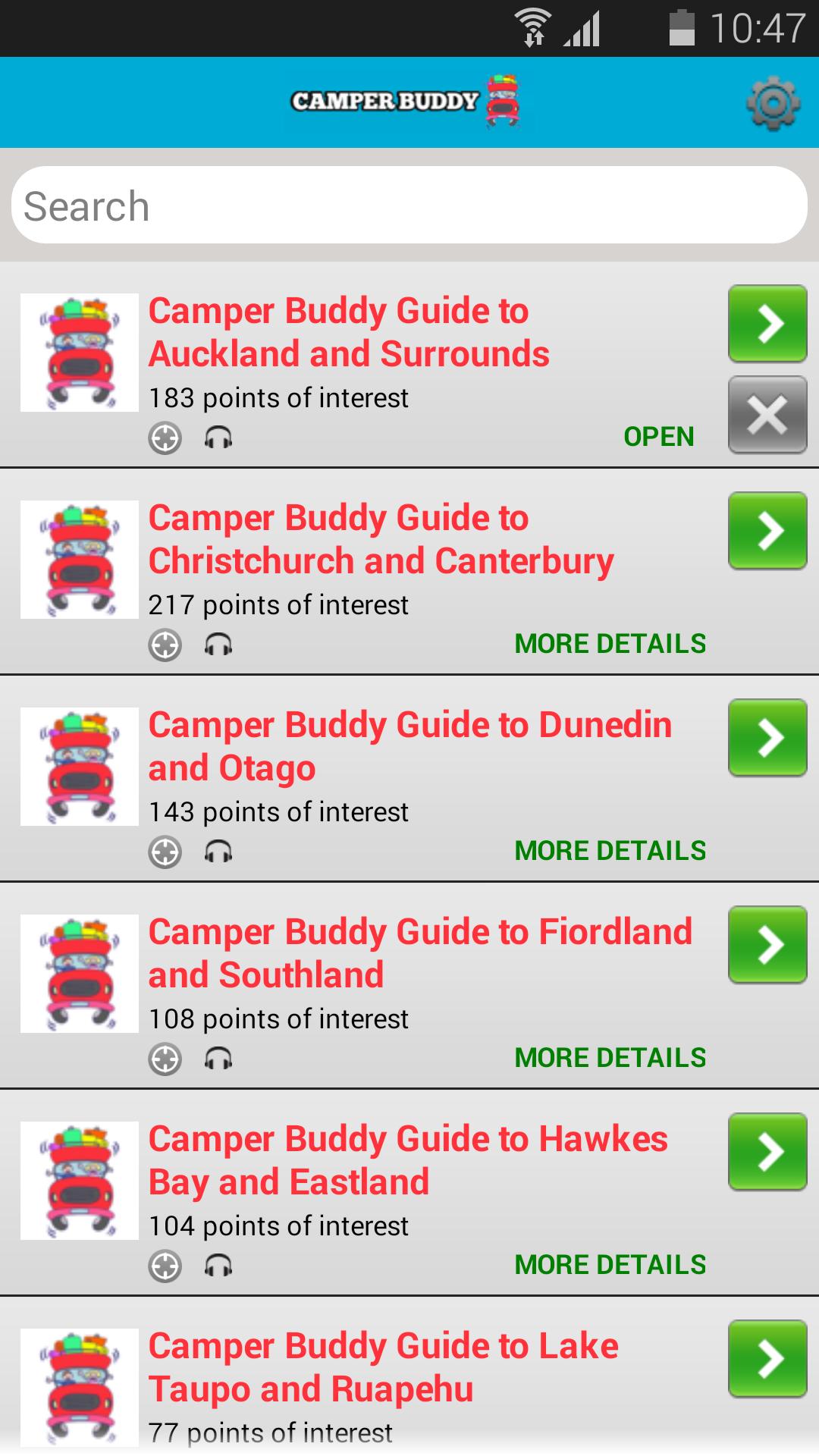Image resolution: width=819 pixels, height=1456 pixels.
Task: Expand the Dunedin and Otago guide arrow
Action: 767,738
